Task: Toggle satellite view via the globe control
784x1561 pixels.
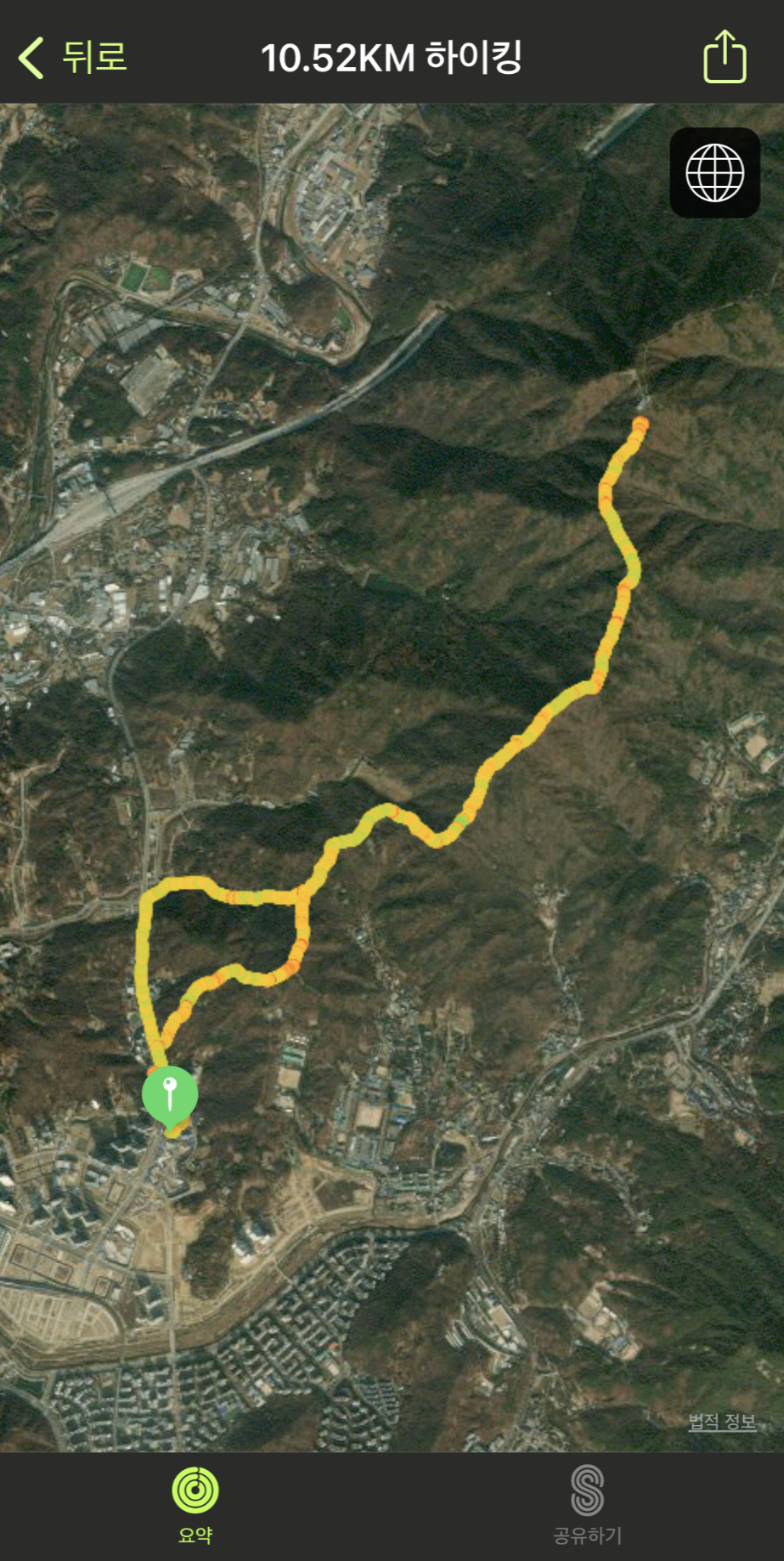Action: tap(714, 173)
